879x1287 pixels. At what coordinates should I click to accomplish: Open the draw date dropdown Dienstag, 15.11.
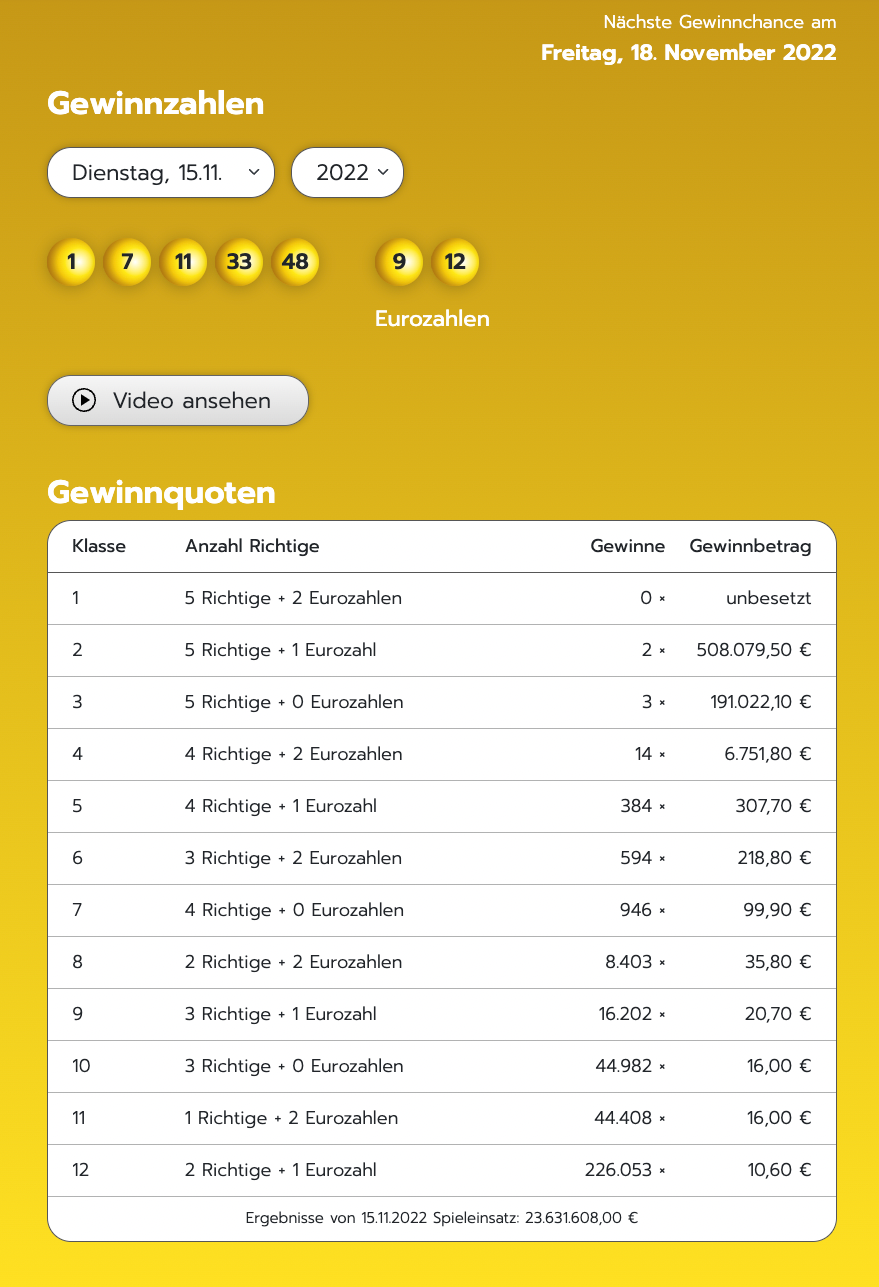(x=161, y=173)
